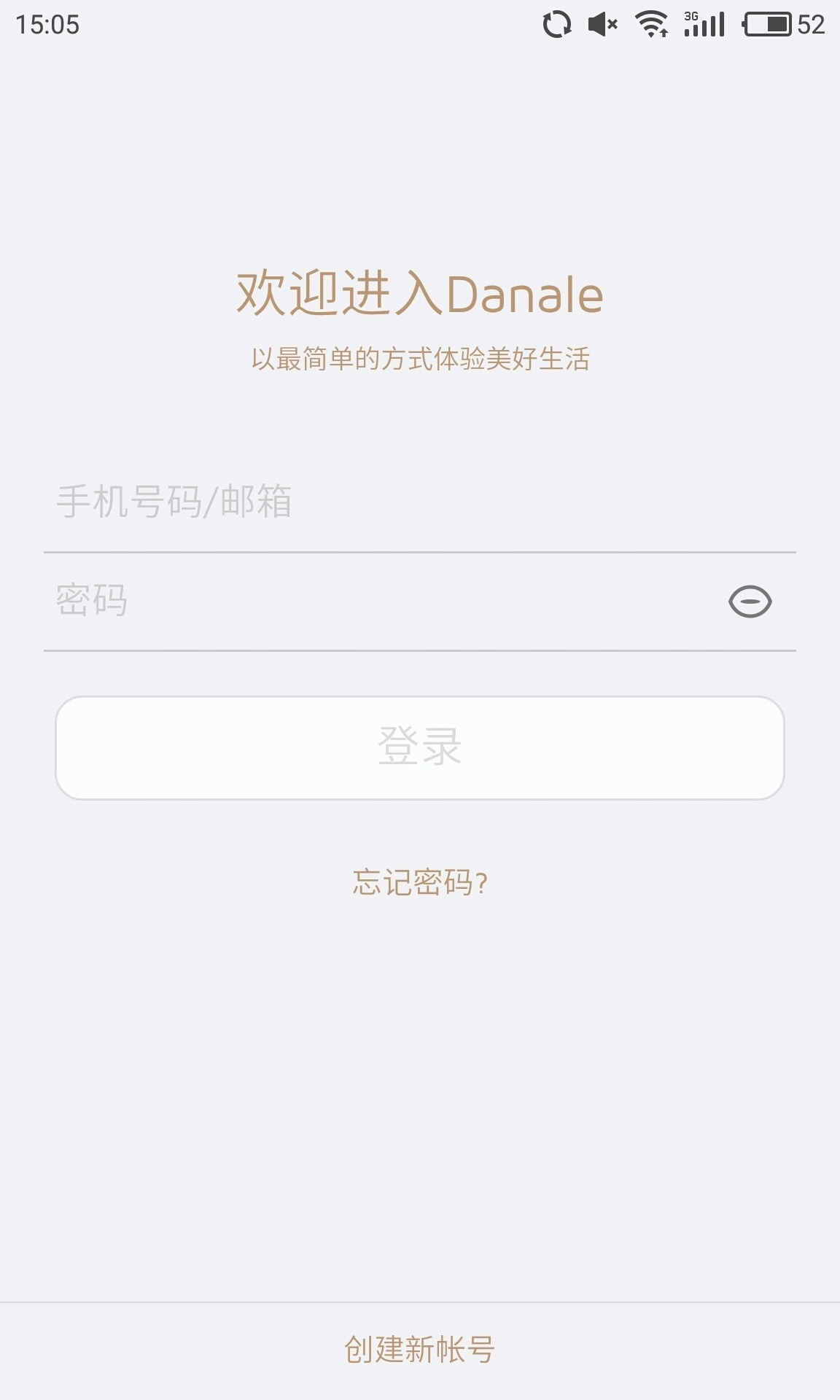Click the muted volume icon
The height and width of the screenshot is (1400, 840).
602,23
